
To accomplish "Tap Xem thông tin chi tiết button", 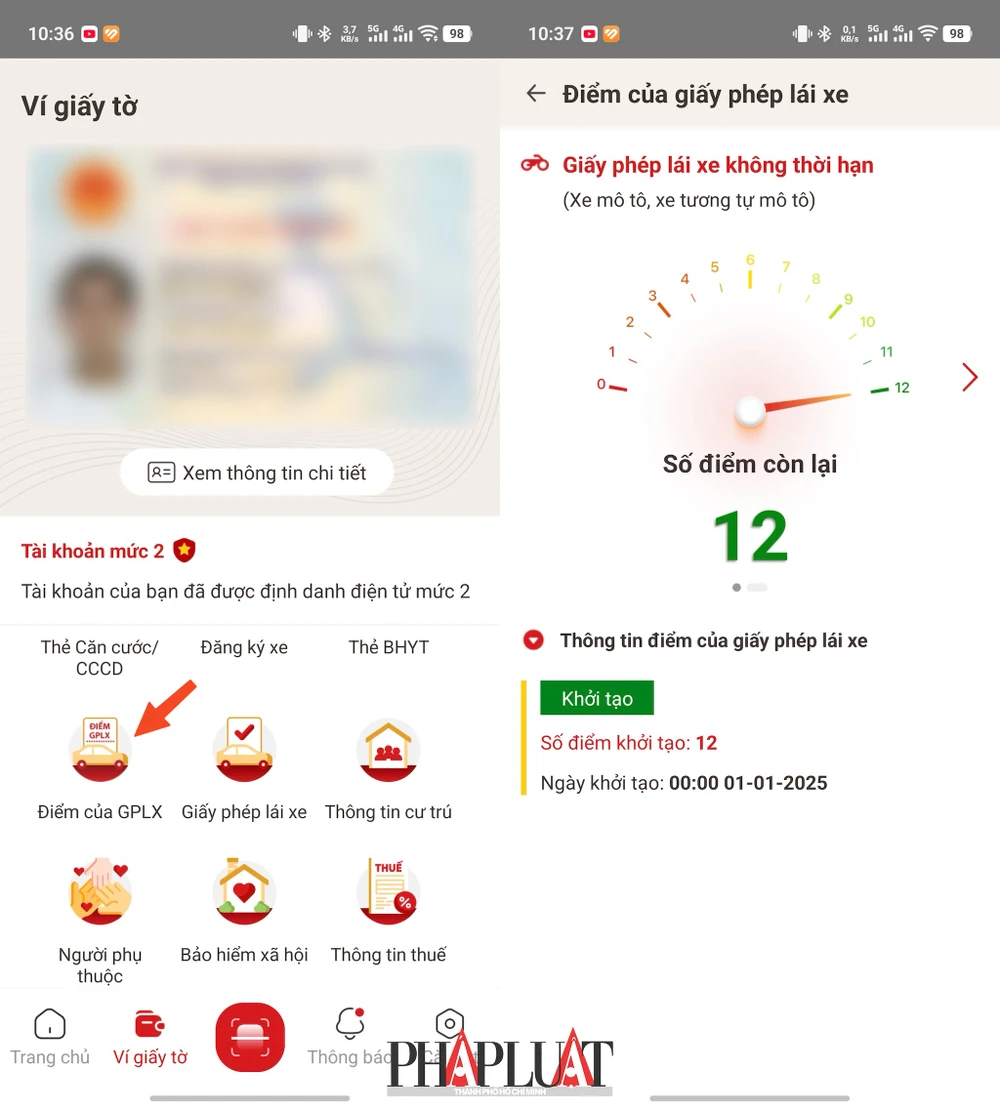I will click(257, 473).
